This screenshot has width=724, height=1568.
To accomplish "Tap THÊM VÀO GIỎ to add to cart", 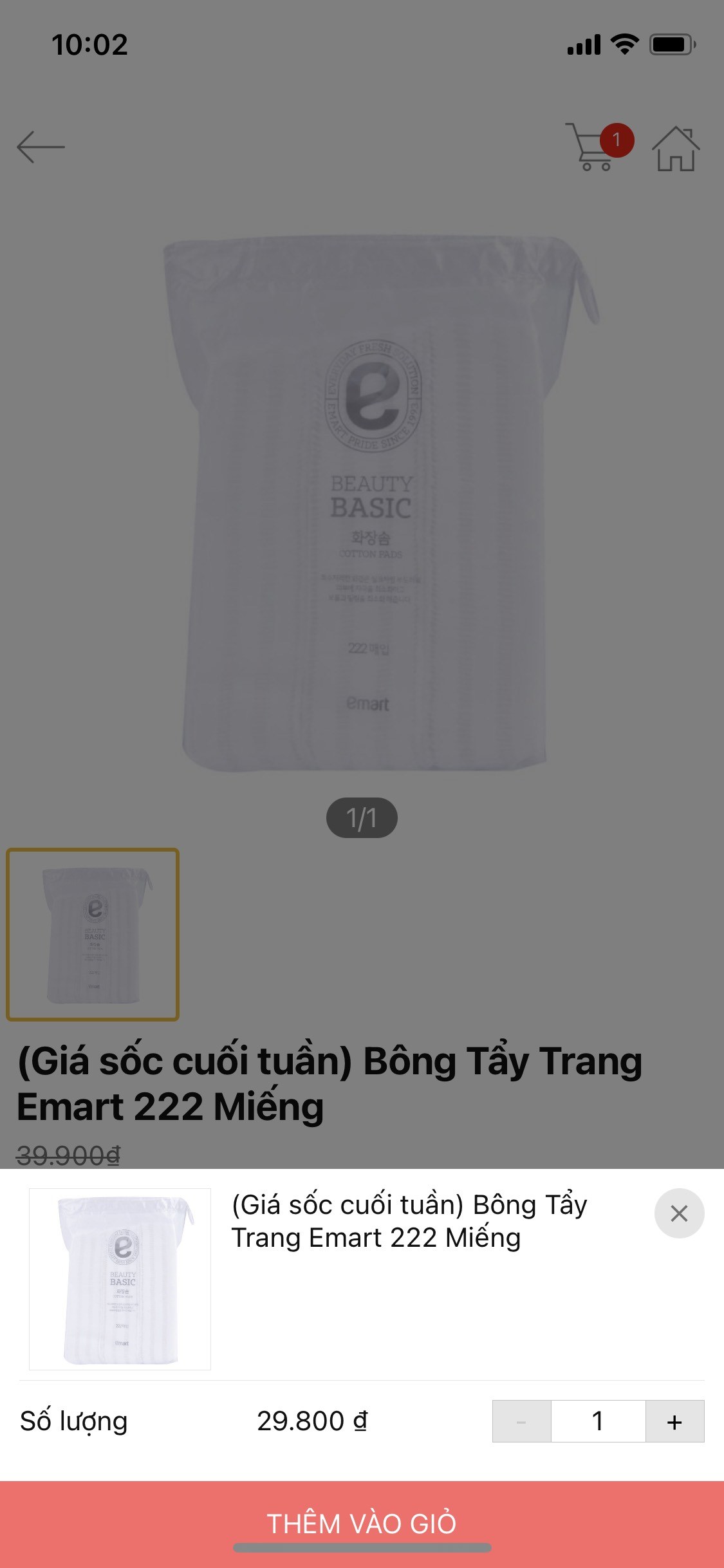I will coord(362,1523).
